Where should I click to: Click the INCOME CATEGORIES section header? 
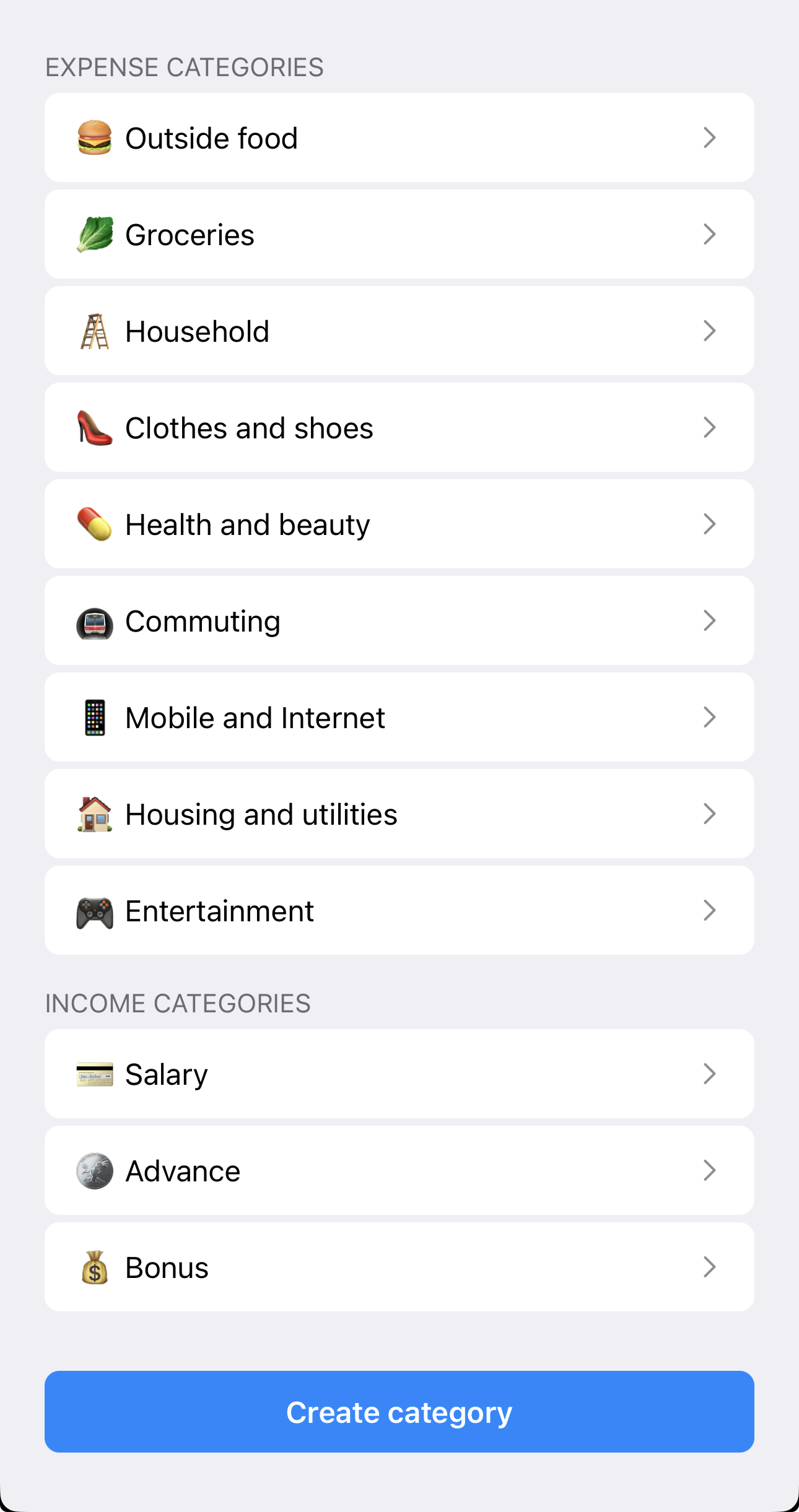coord(179,1003)
